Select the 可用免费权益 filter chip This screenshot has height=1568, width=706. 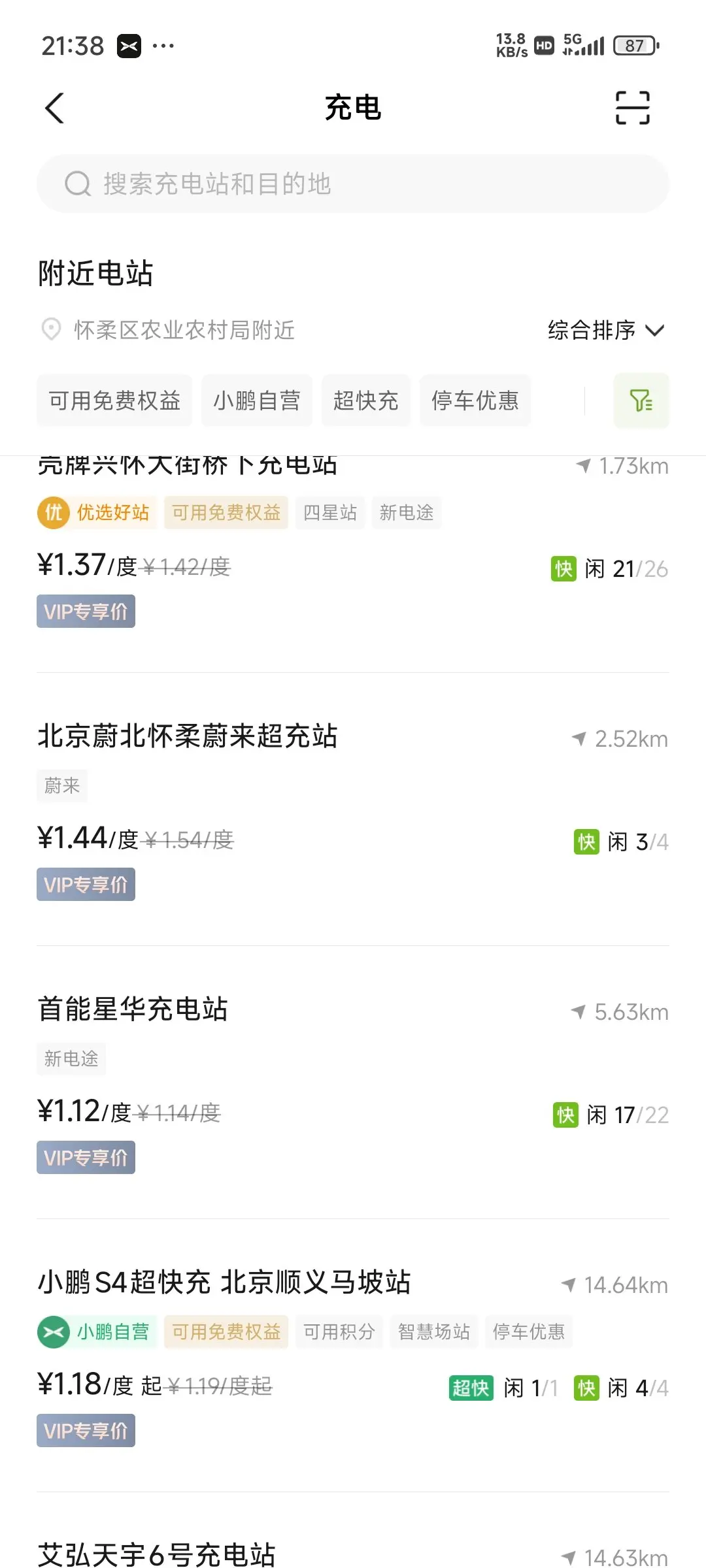114,400
